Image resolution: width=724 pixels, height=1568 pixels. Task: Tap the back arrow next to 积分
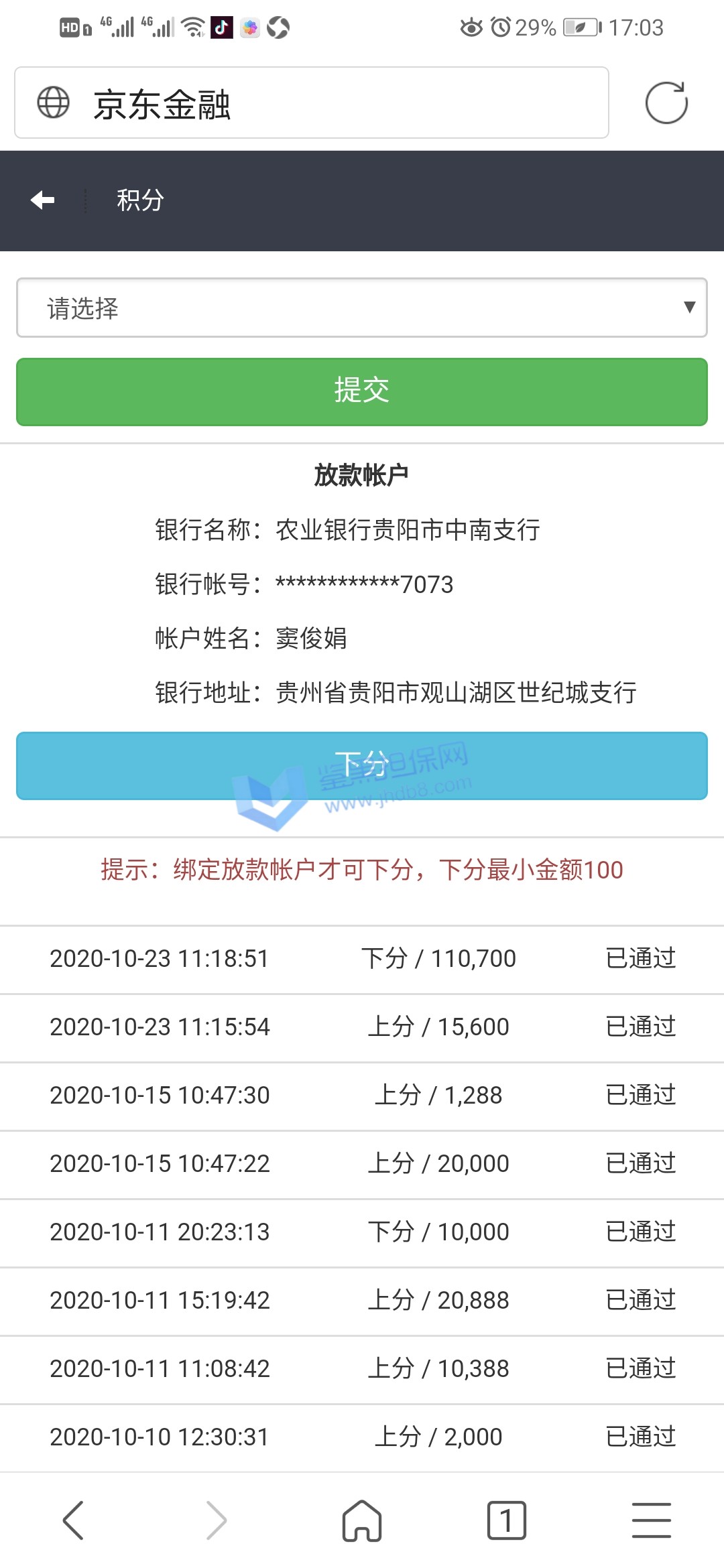click(x=43, y=200)
